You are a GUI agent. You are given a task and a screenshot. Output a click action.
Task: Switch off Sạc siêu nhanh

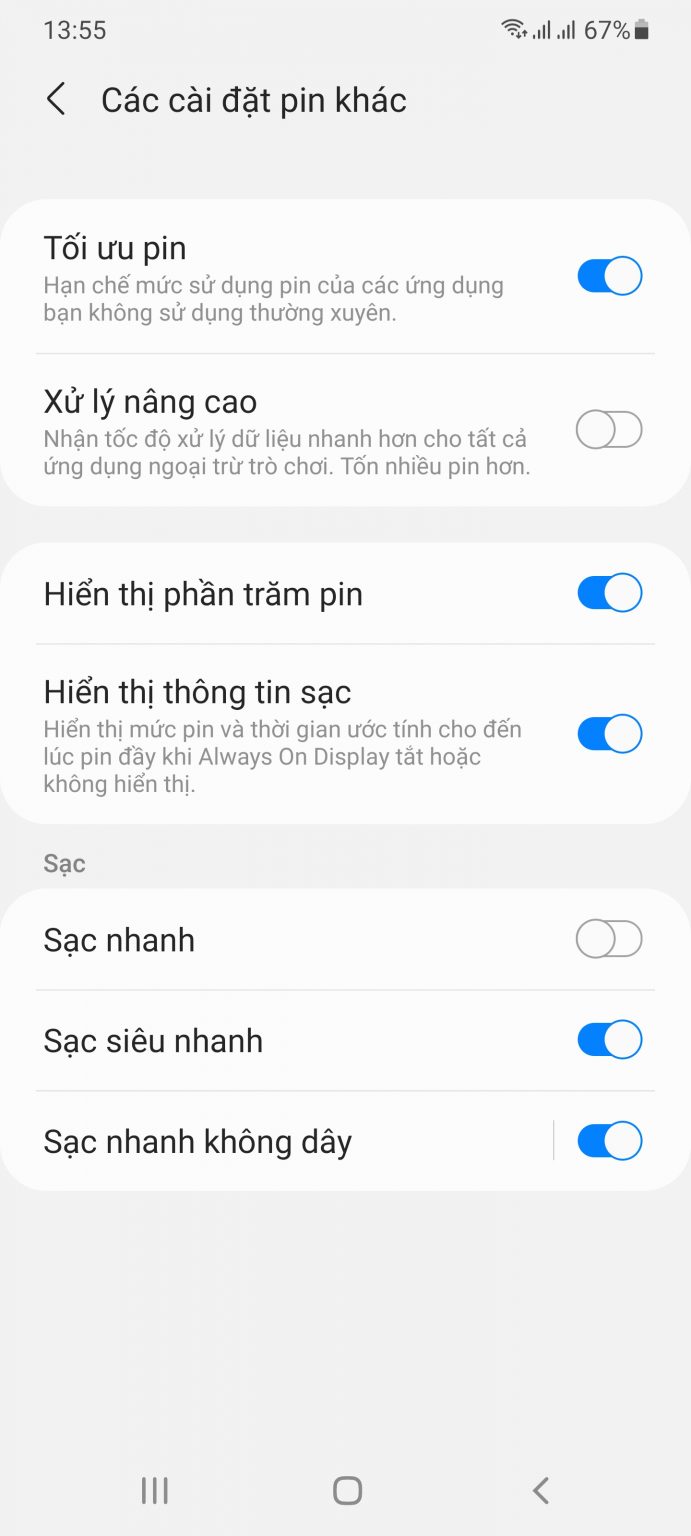click(x=609, y=1040)
